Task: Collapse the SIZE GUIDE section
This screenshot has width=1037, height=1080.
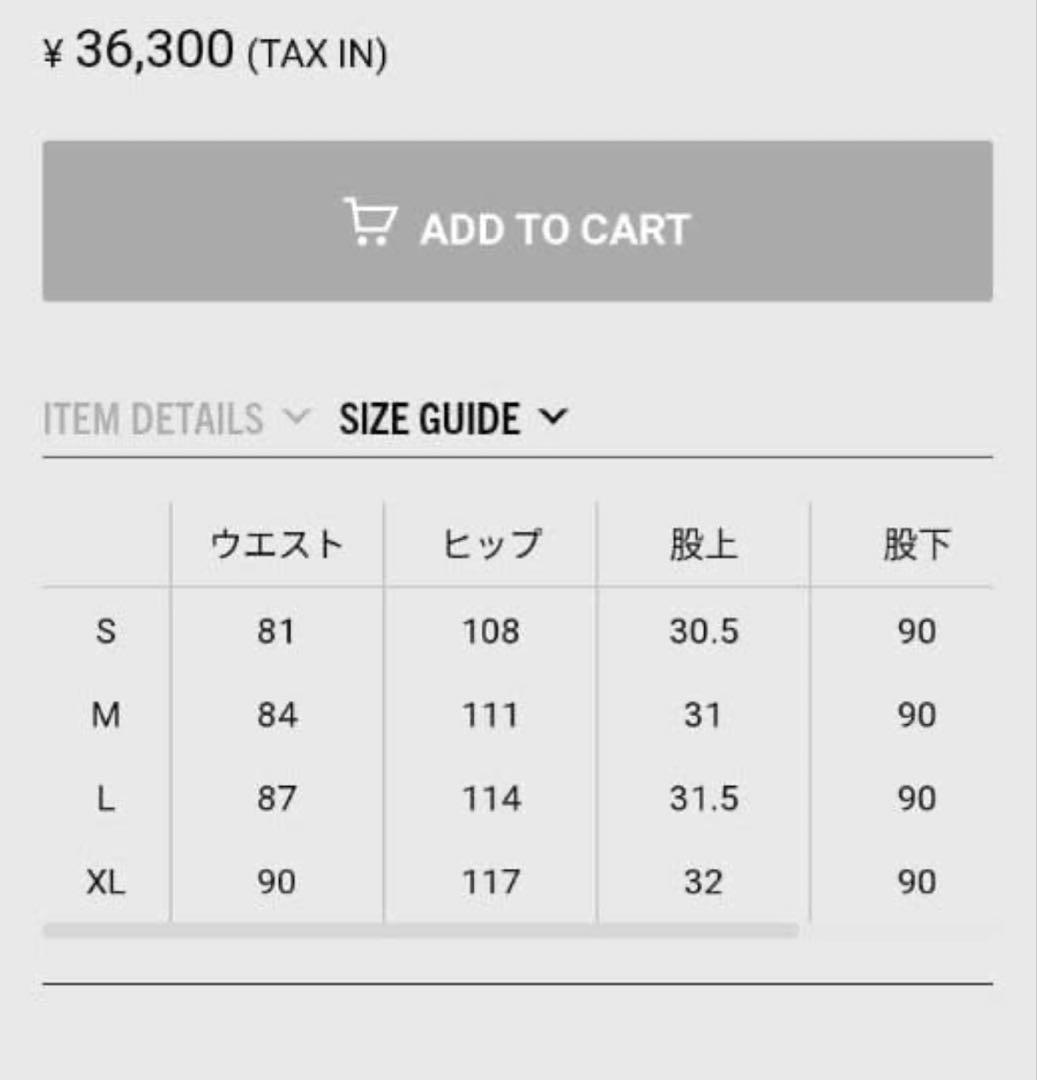Action: click(x=430, y=419)
